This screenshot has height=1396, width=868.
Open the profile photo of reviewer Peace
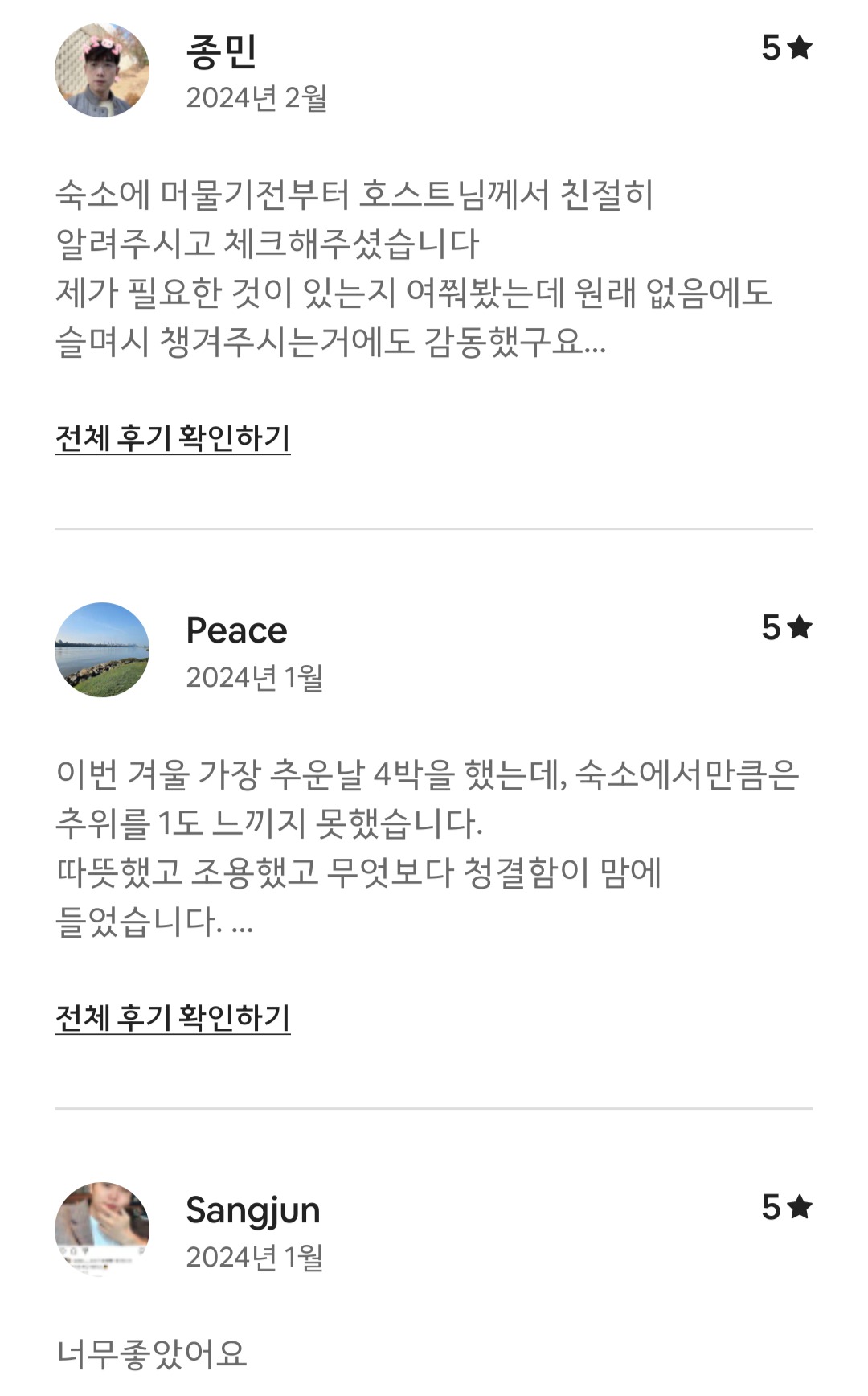102,650
